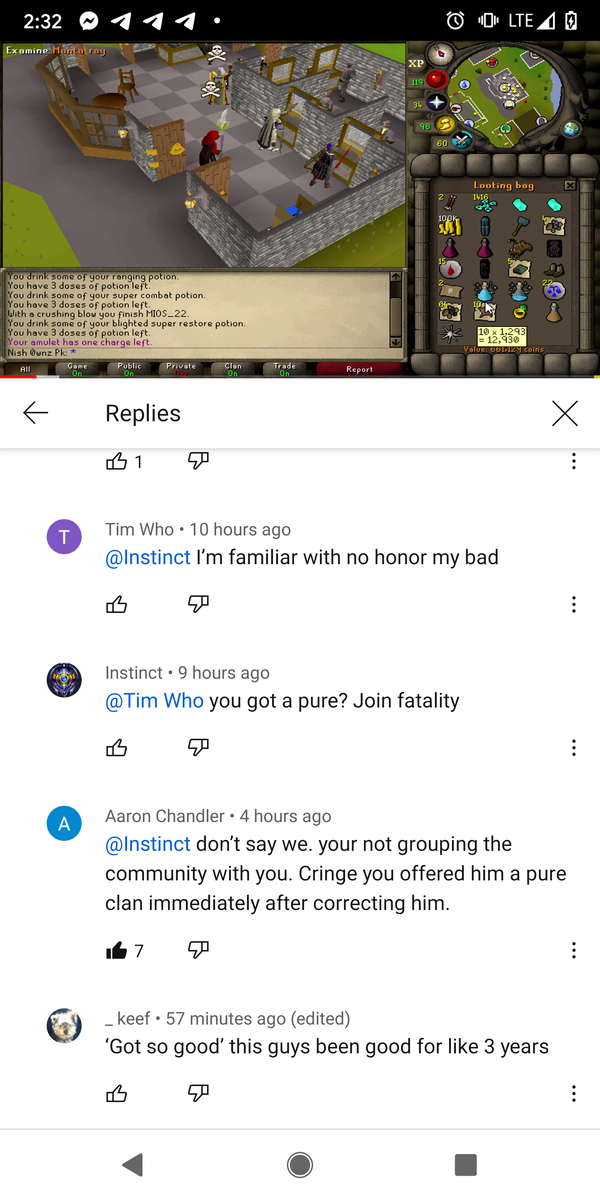
Task: Tap the system back button
Action: [132, 1164]
